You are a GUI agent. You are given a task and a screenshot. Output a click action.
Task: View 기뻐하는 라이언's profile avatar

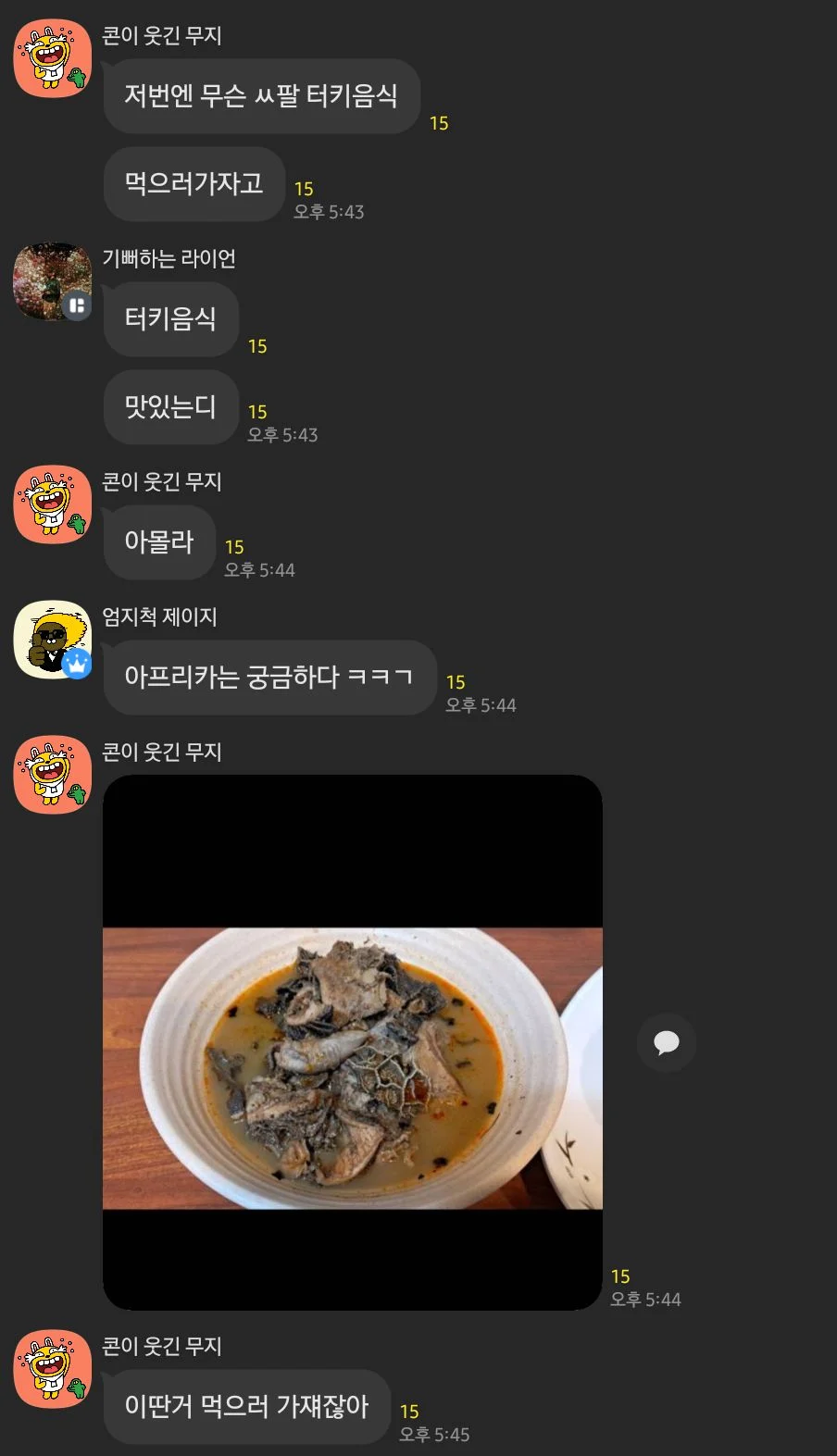tap(52, 281)
